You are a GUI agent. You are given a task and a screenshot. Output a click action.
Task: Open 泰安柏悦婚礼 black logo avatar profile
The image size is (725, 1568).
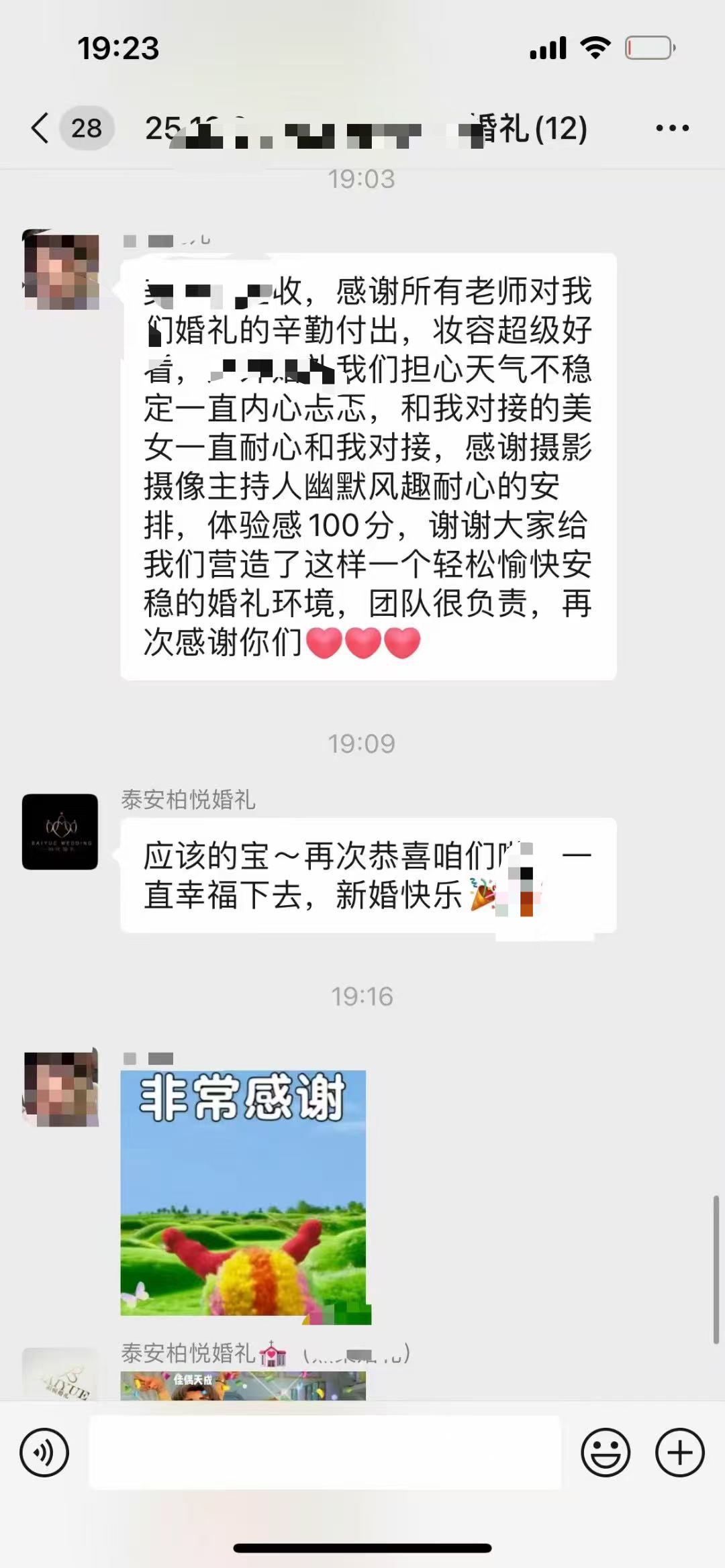(x=60, y=832)
